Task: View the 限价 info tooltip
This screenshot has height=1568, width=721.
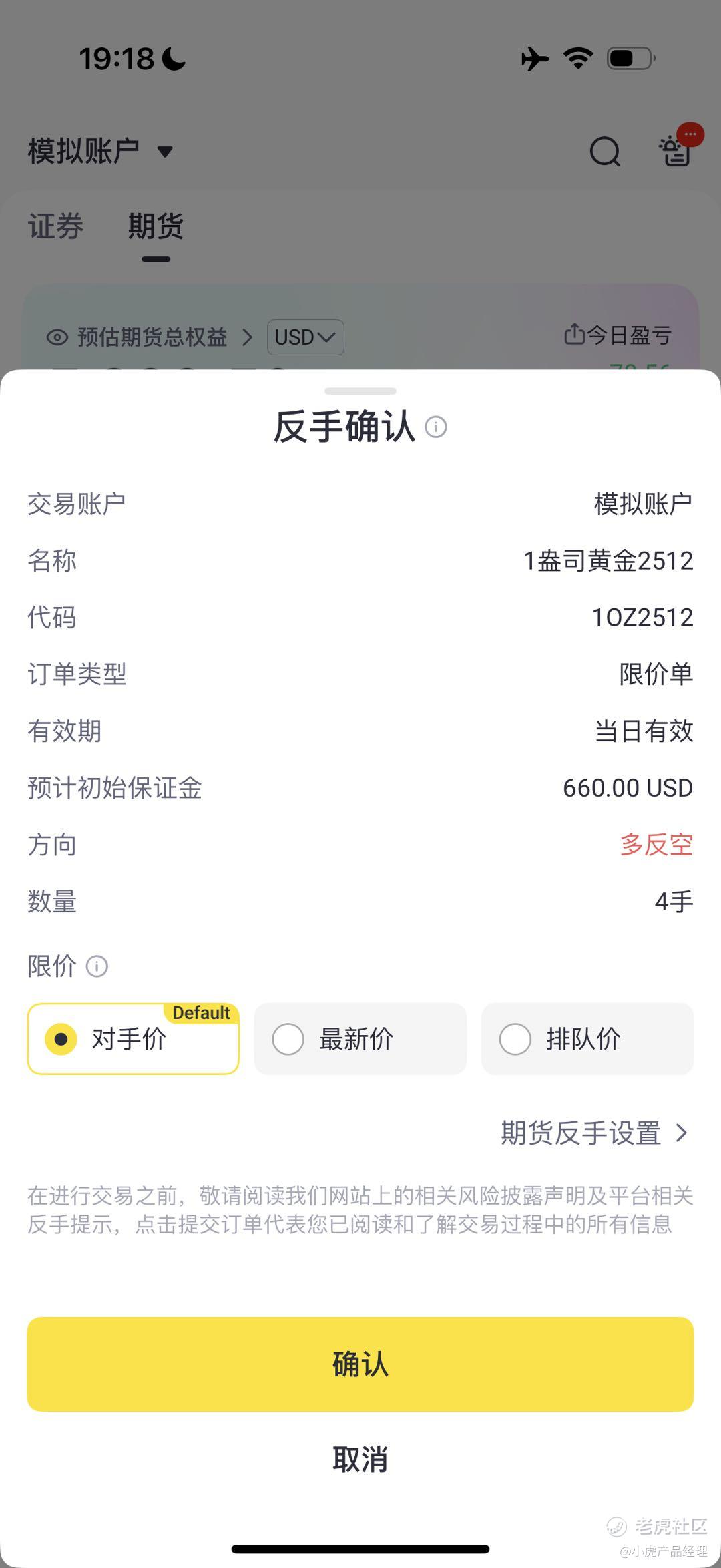Action: (x=97, y=966)
